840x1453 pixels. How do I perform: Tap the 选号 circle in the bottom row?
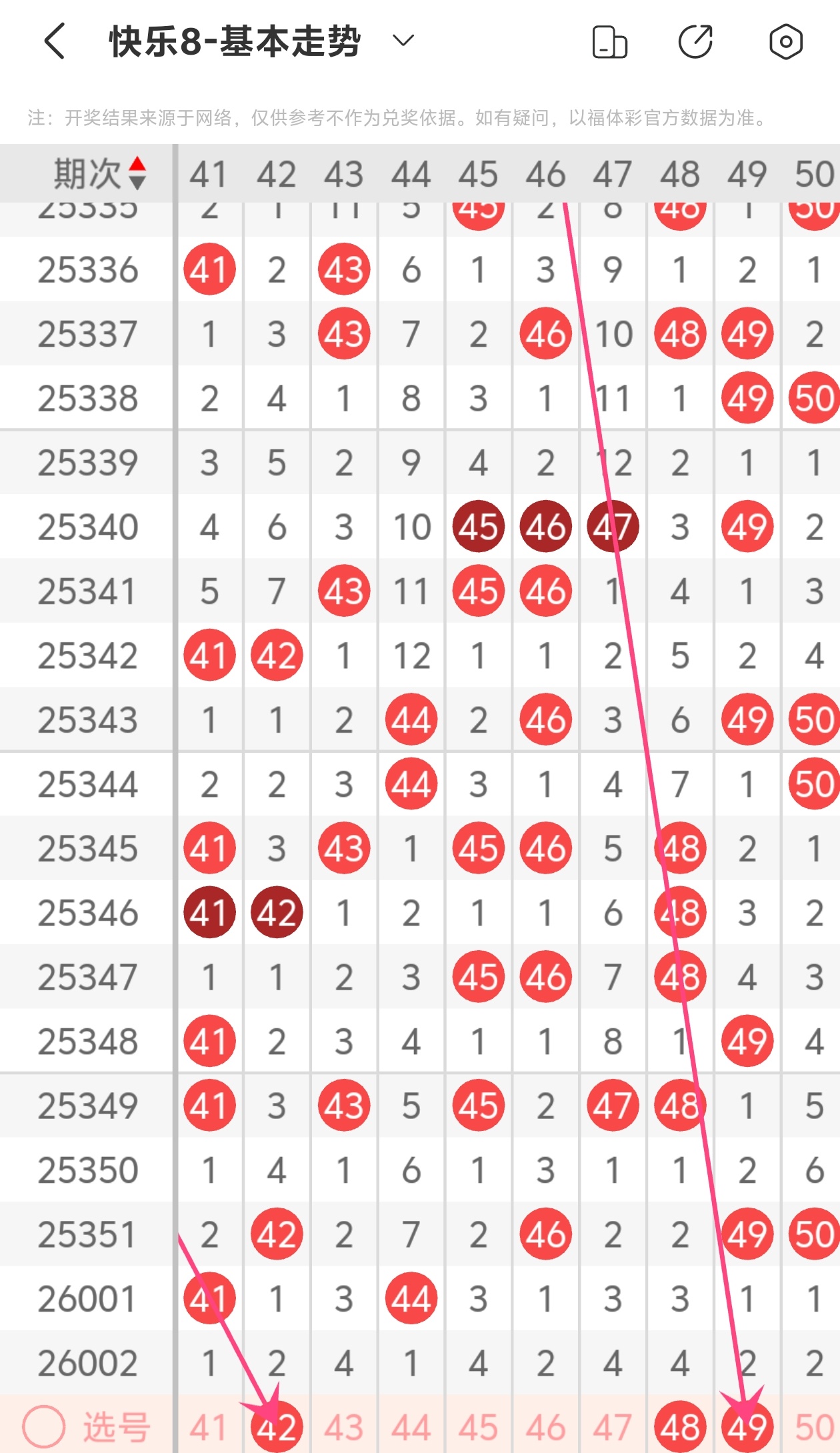click(44, 1427)
